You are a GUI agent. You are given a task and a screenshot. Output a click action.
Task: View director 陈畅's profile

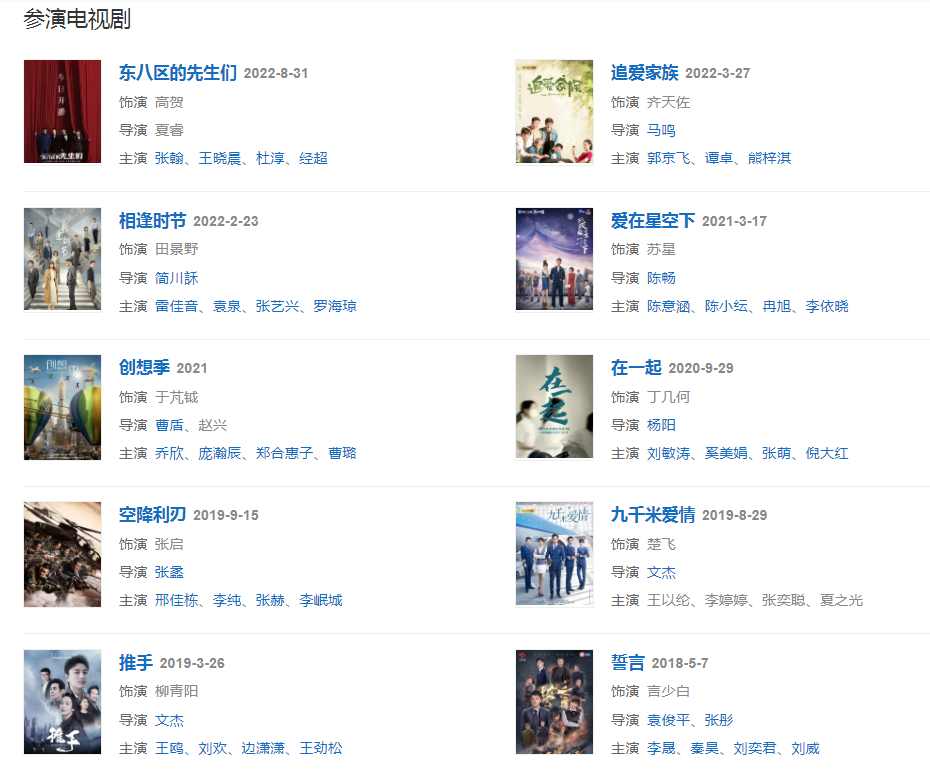[661, 278]
